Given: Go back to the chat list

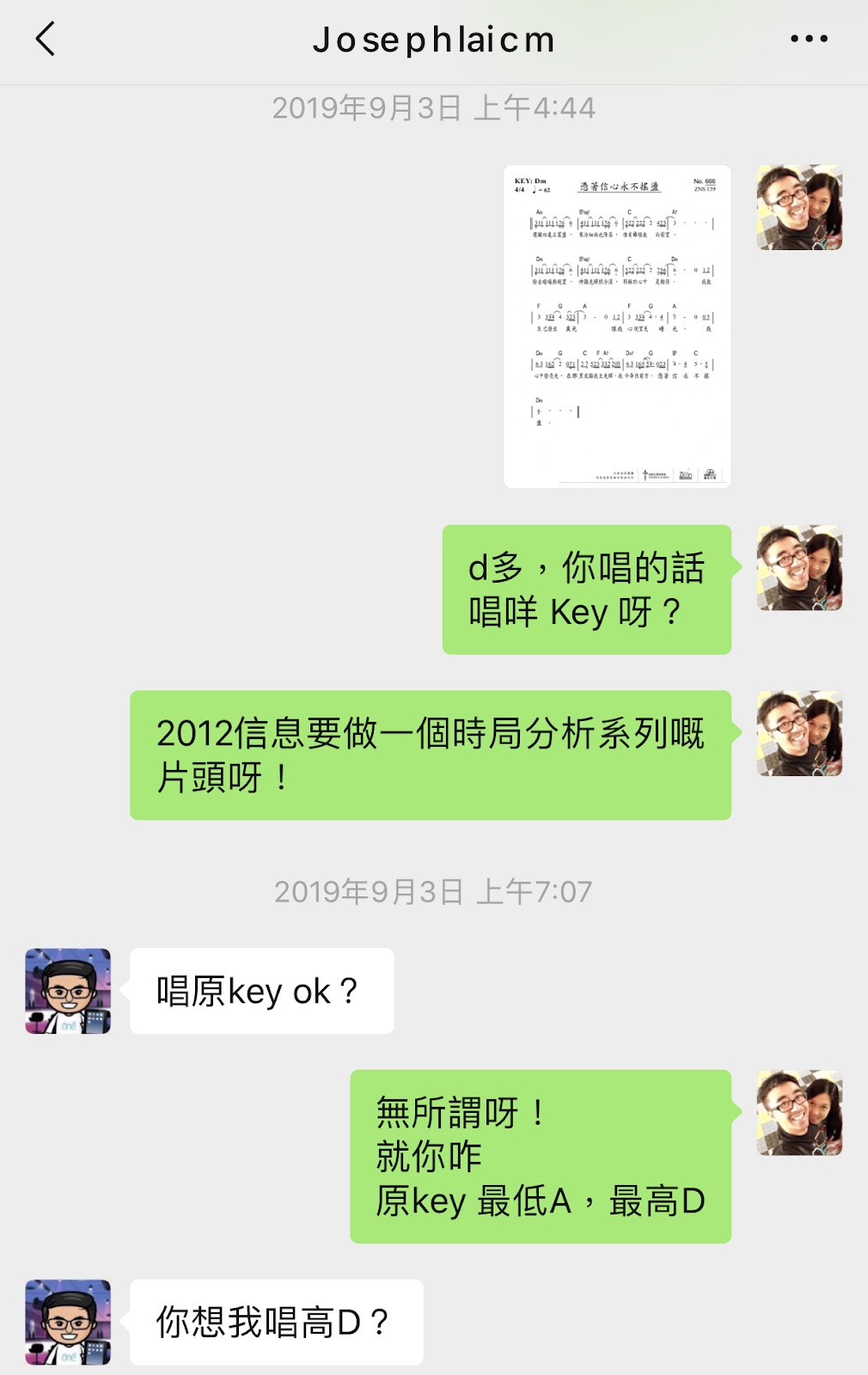Looking at the screenshot, I should click(45, 40).
